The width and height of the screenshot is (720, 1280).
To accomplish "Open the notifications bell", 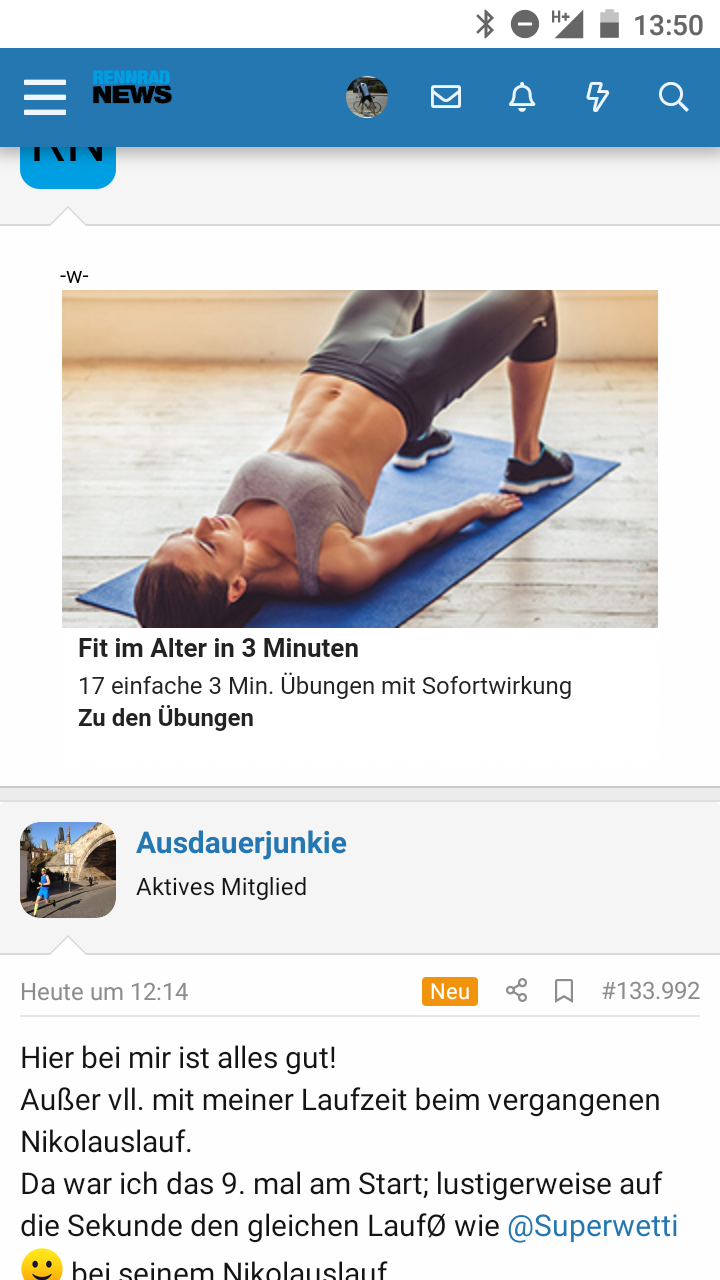I will point(522,97).
